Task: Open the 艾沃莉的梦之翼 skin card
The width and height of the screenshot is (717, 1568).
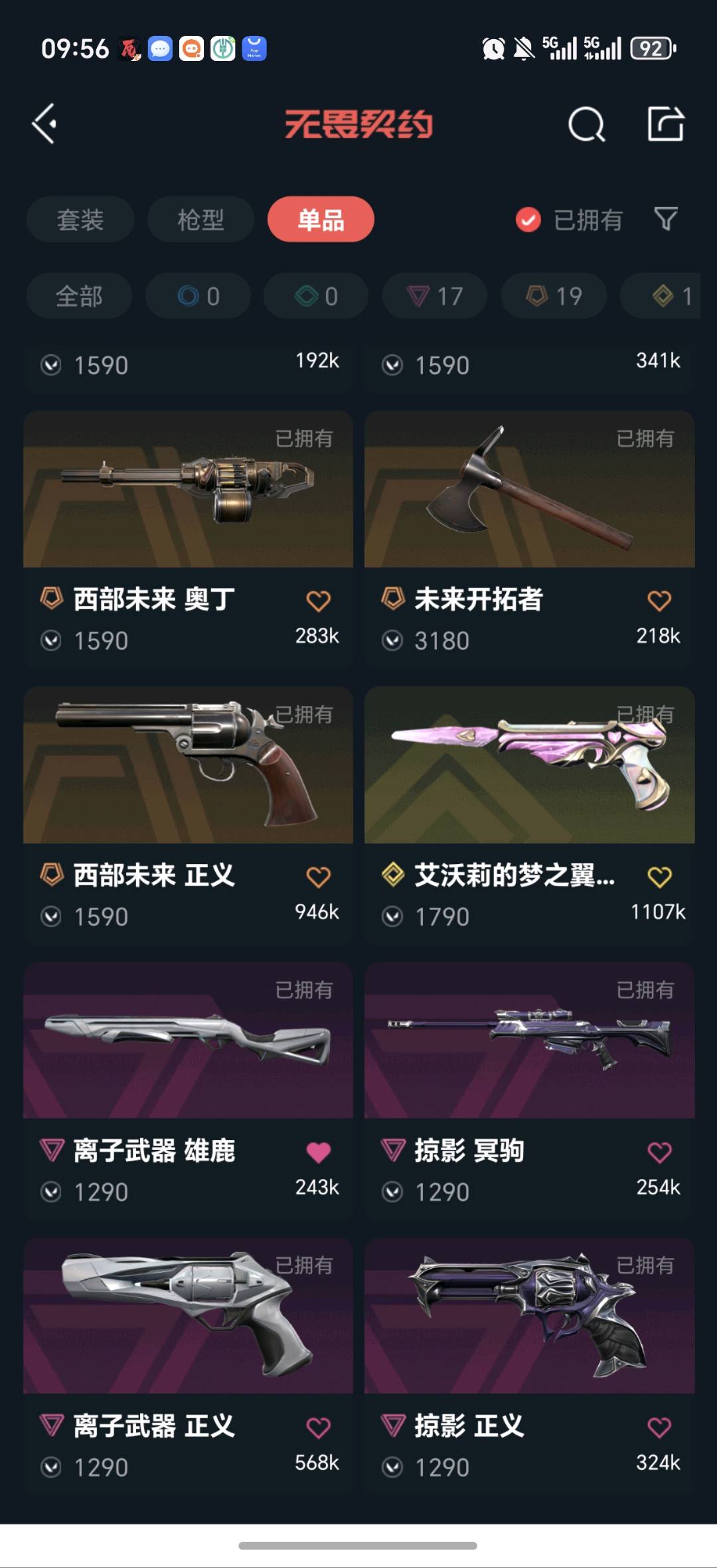Action: [x=529, y=765]
